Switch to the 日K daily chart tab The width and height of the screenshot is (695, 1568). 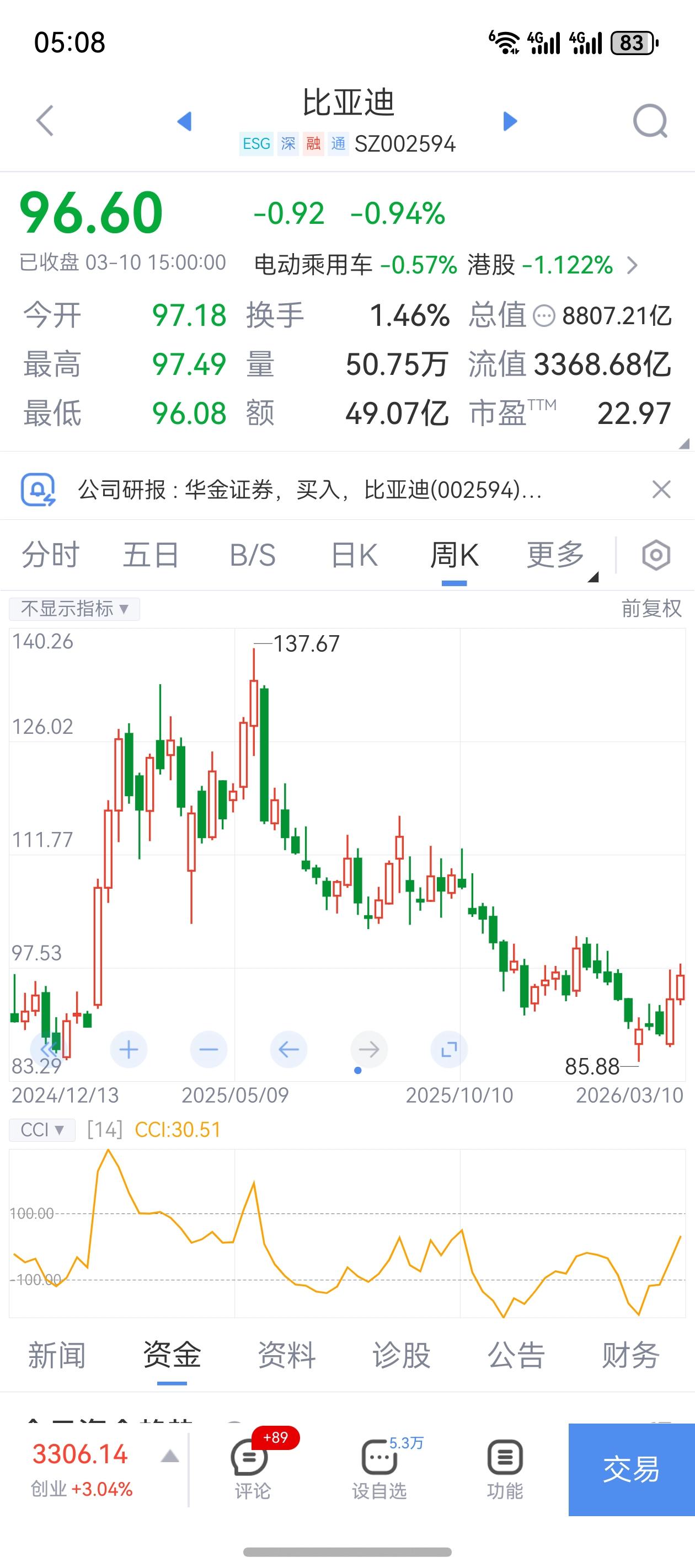(354, 555)
